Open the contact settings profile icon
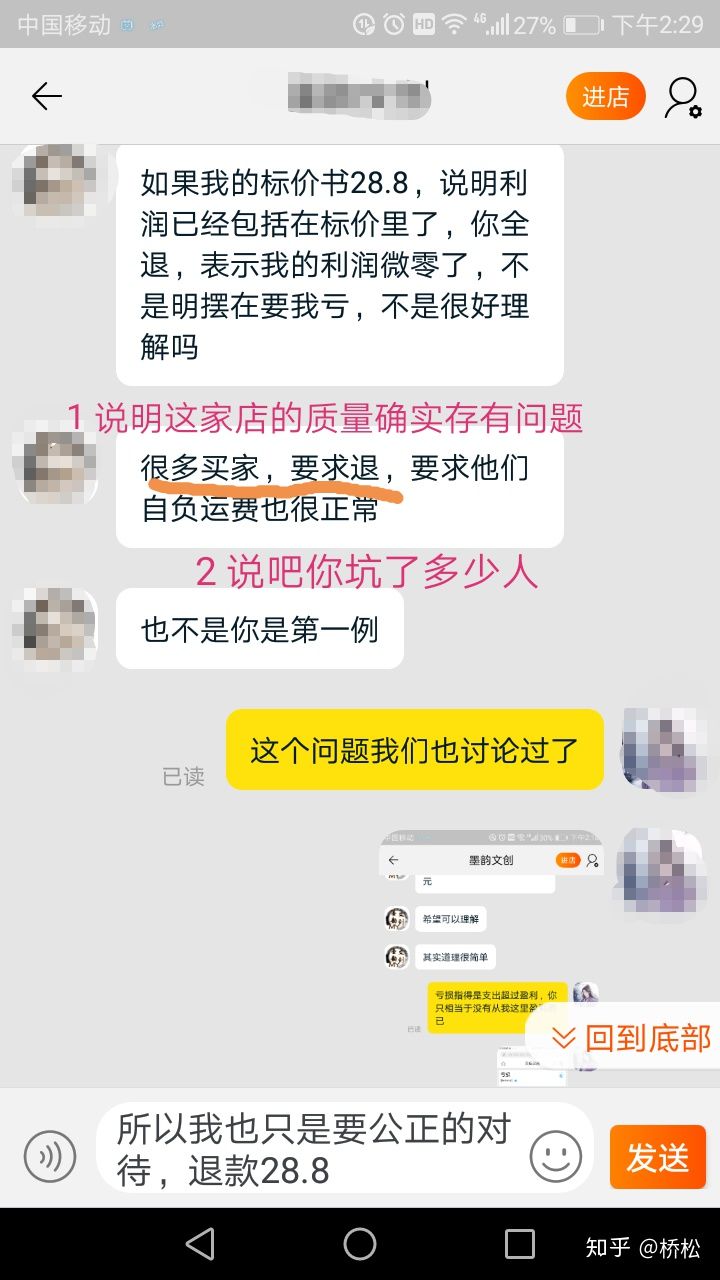The height and width of the screenshot is (1280, 720). (684, 97)
